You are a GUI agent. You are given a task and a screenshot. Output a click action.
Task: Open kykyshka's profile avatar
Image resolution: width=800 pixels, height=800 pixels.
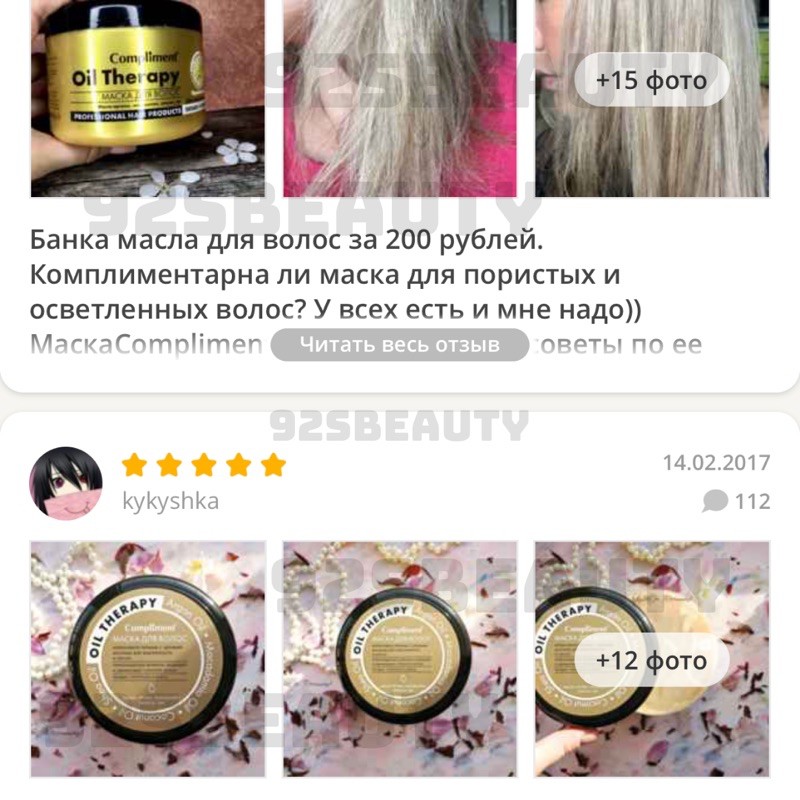click(x=66, y=483)
